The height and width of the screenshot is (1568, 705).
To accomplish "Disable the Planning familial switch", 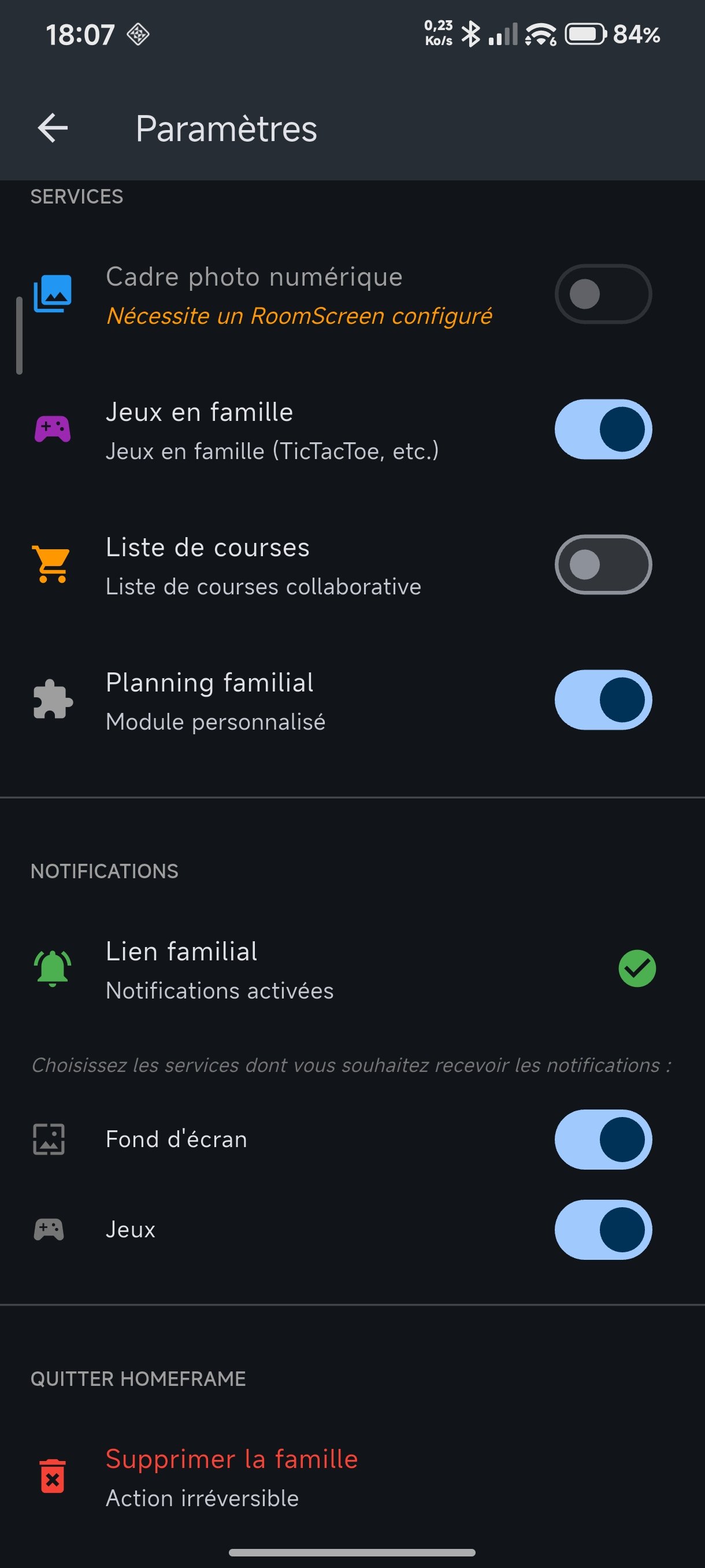I will pyautogui.click(x=602, y=700).
